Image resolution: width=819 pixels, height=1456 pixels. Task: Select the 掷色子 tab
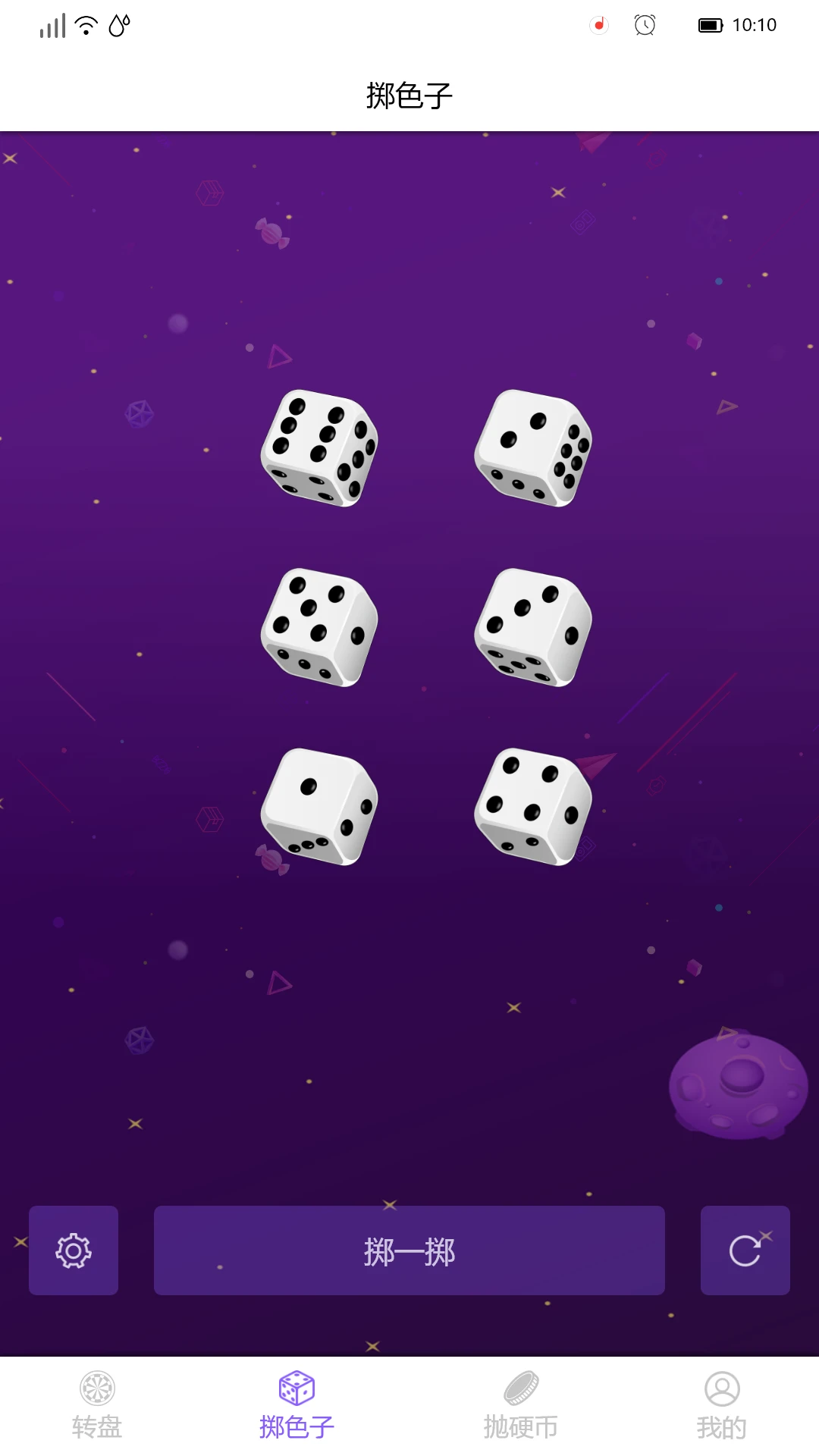point(297,1405)
